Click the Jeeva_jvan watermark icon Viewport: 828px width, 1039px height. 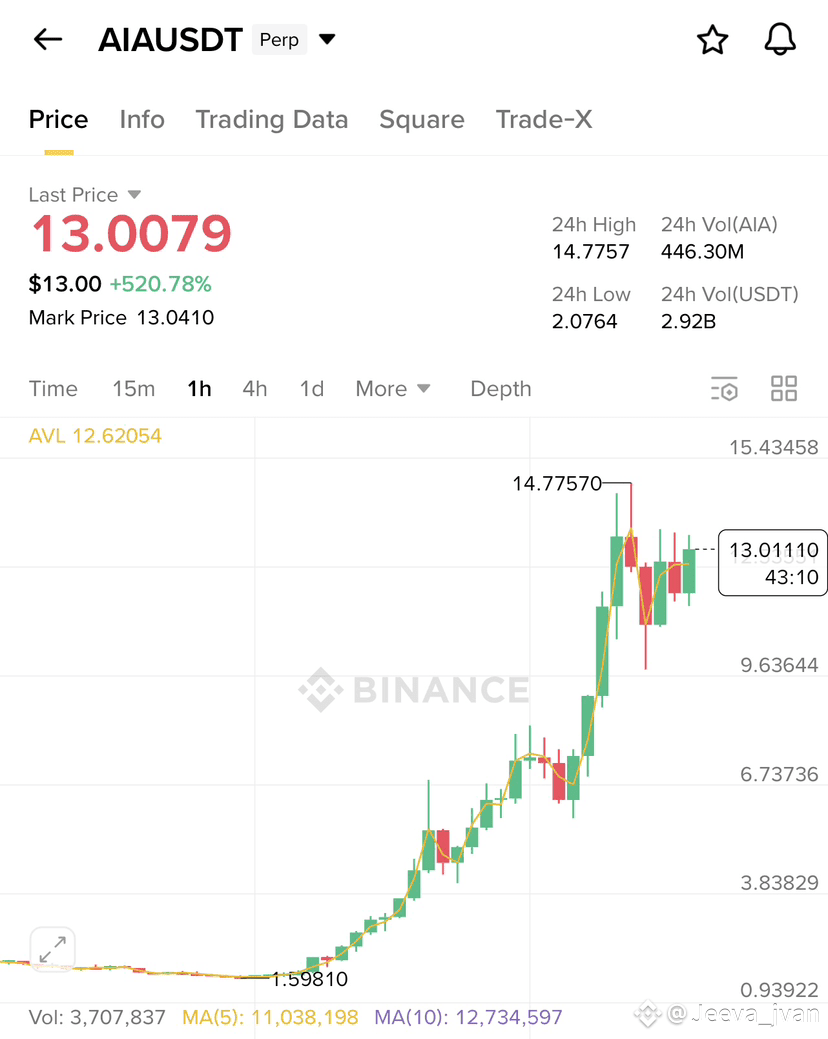(x=649, y=1014)
